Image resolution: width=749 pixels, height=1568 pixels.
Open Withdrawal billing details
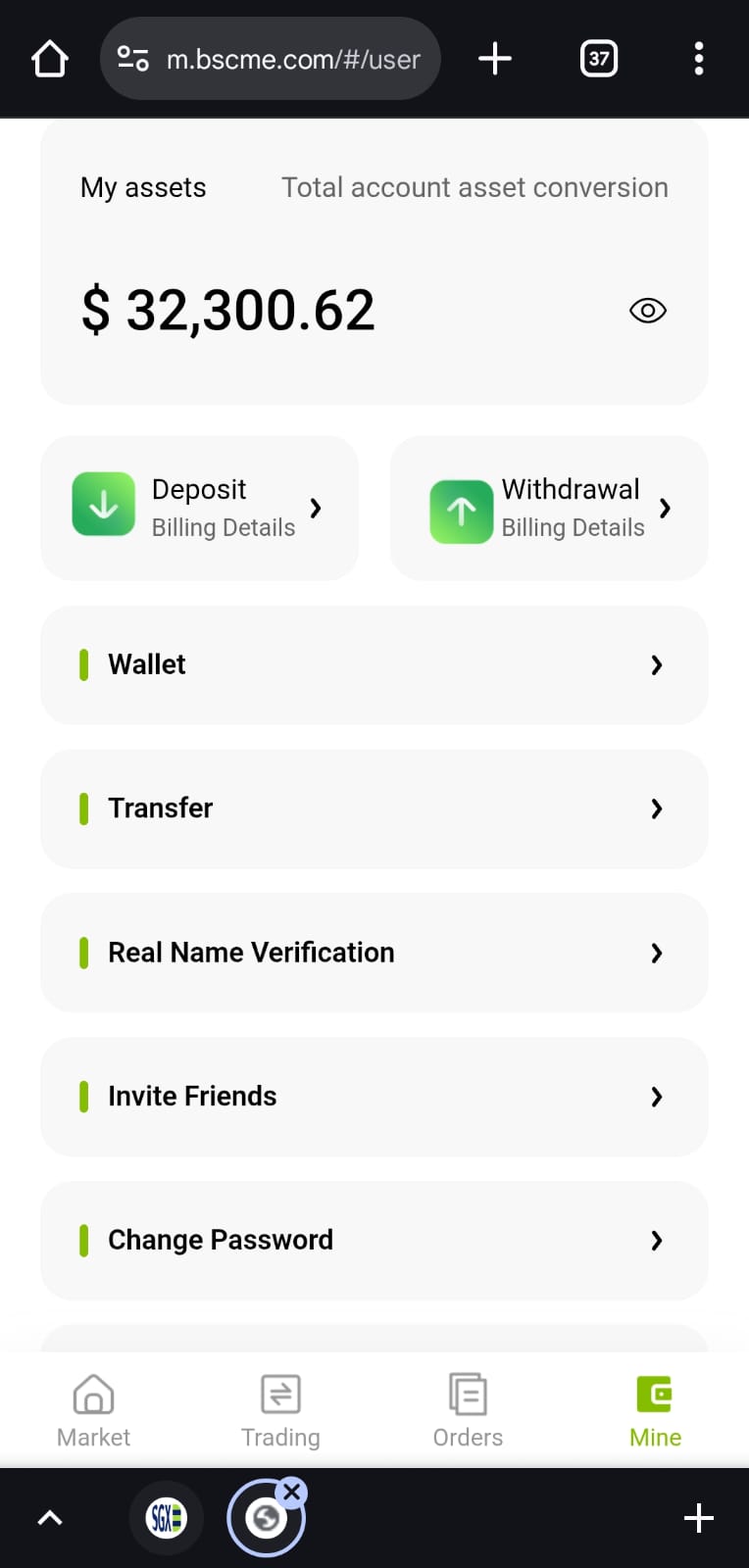pyautogui.click(x=549, y=508)
